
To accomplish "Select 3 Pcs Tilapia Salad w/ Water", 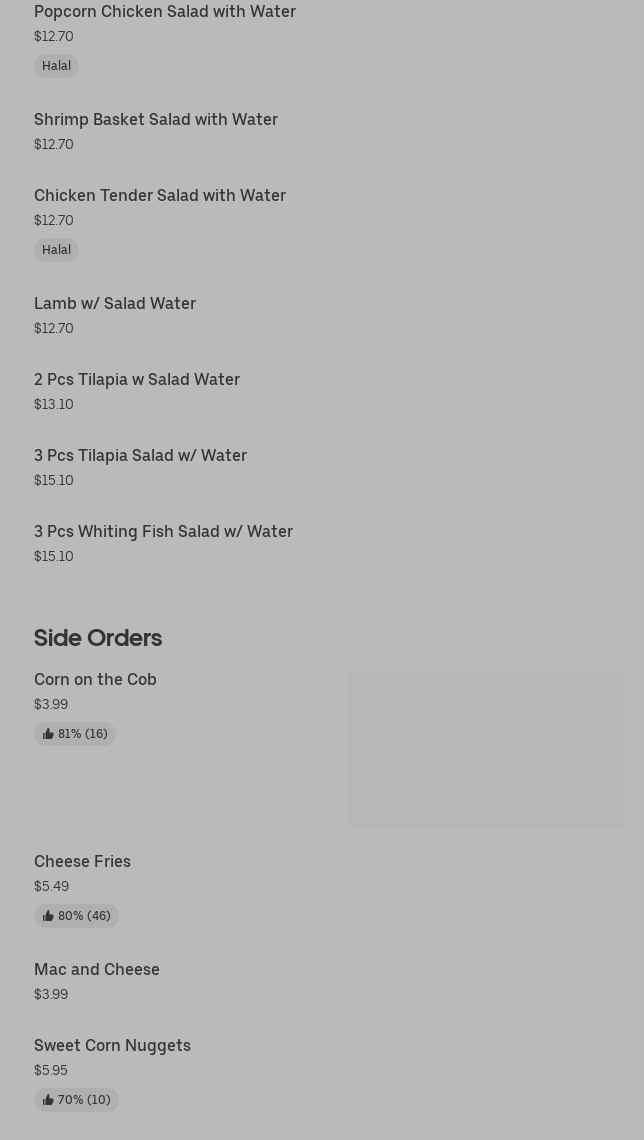I will point(140,456).
